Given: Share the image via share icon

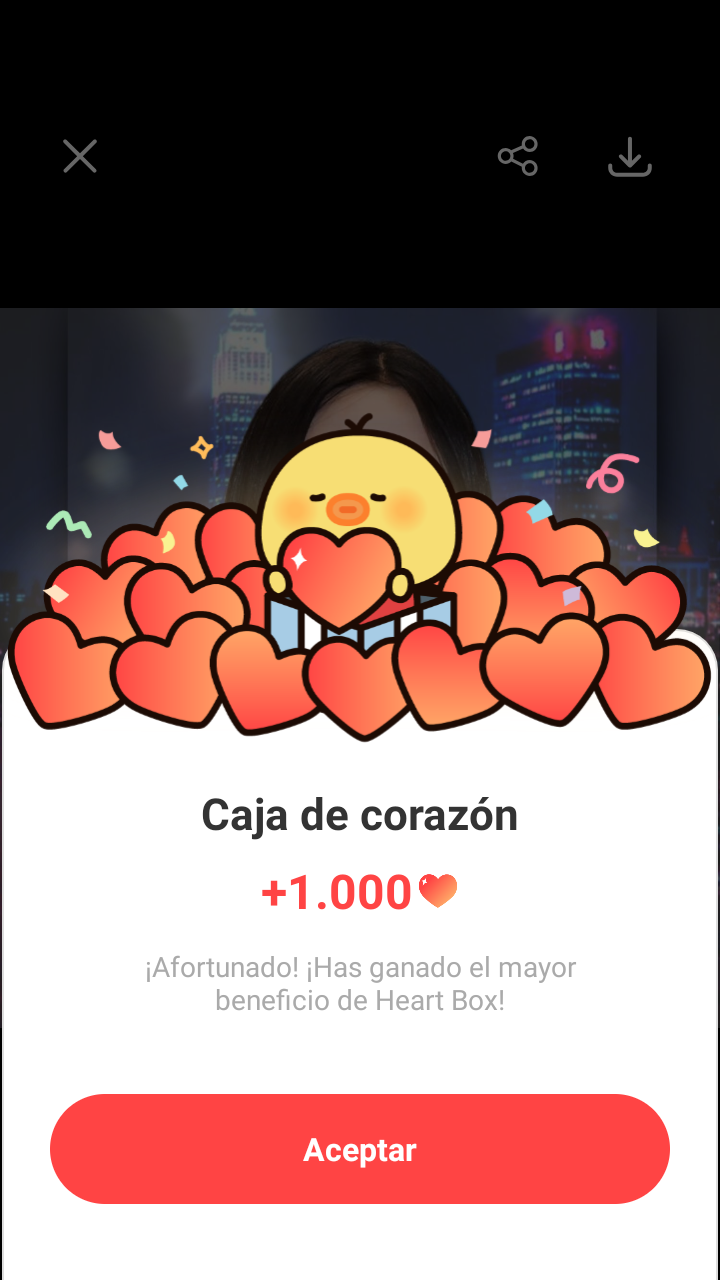Looking at the screenshot, I should (x=518, y=157).
